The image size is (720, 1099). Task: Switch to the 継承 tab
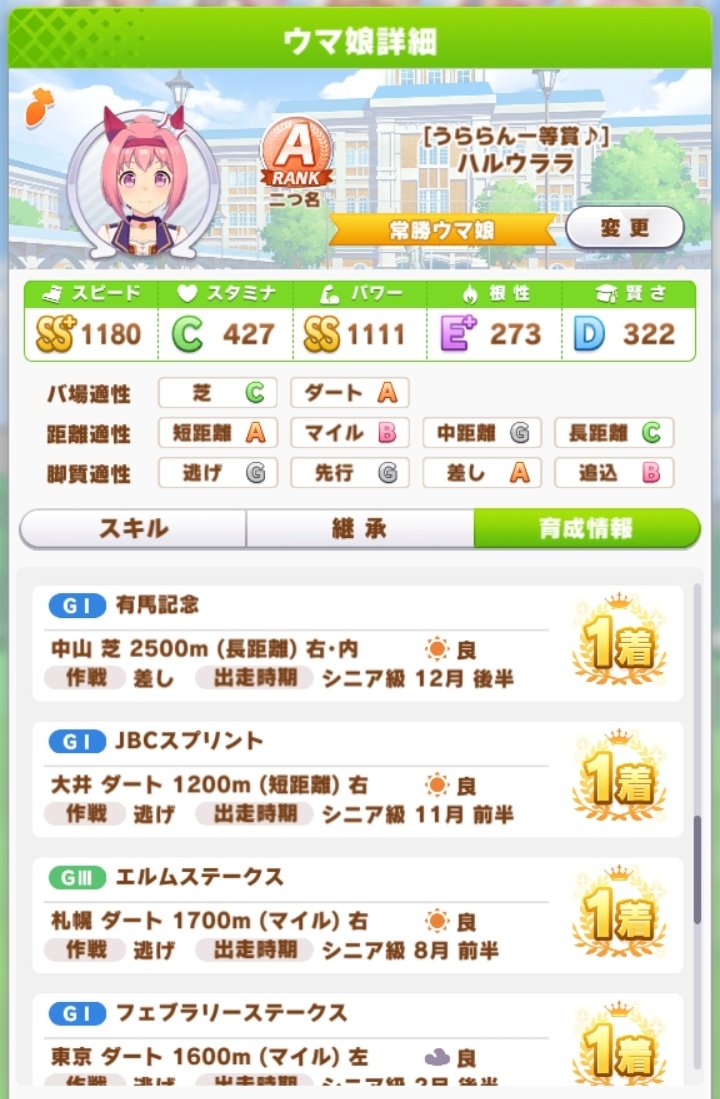[x=359, y=528]
